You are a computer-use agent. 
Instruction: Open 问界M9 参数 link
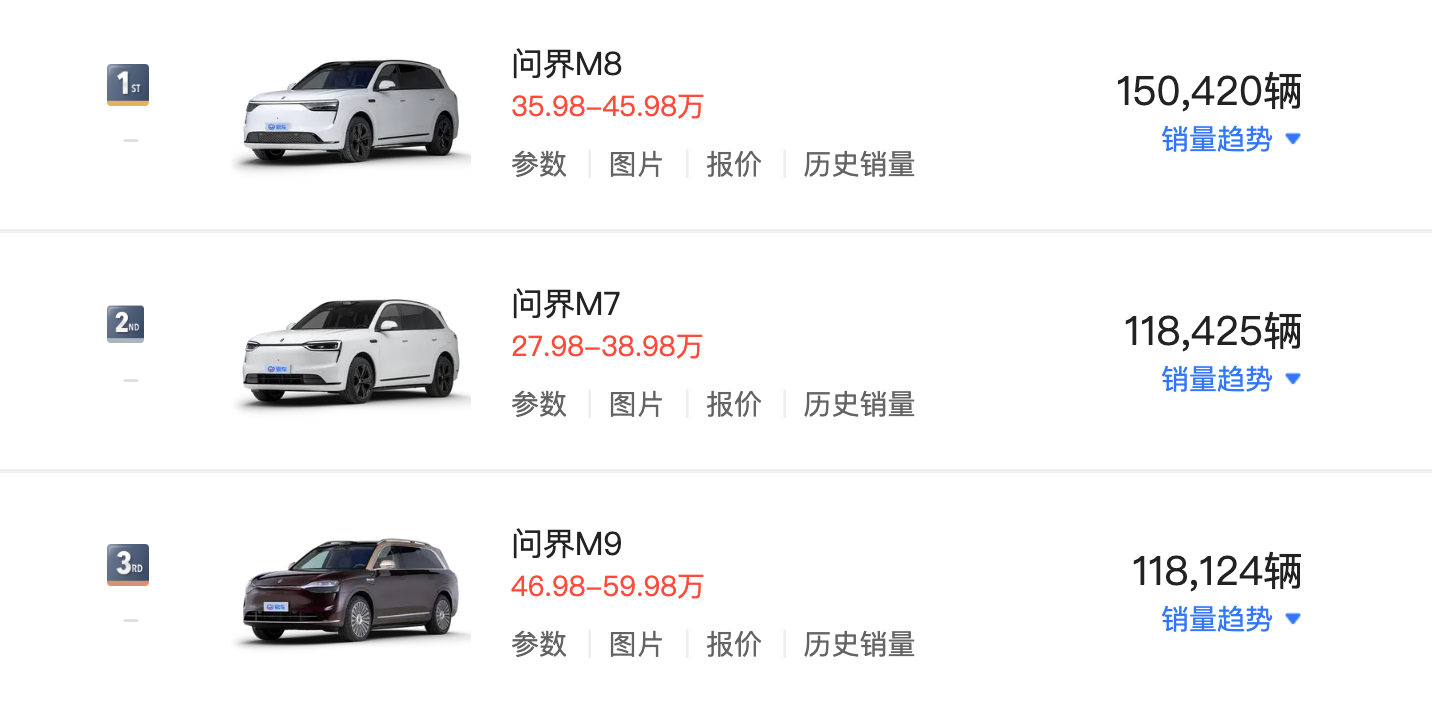click(x=539, y=644)
